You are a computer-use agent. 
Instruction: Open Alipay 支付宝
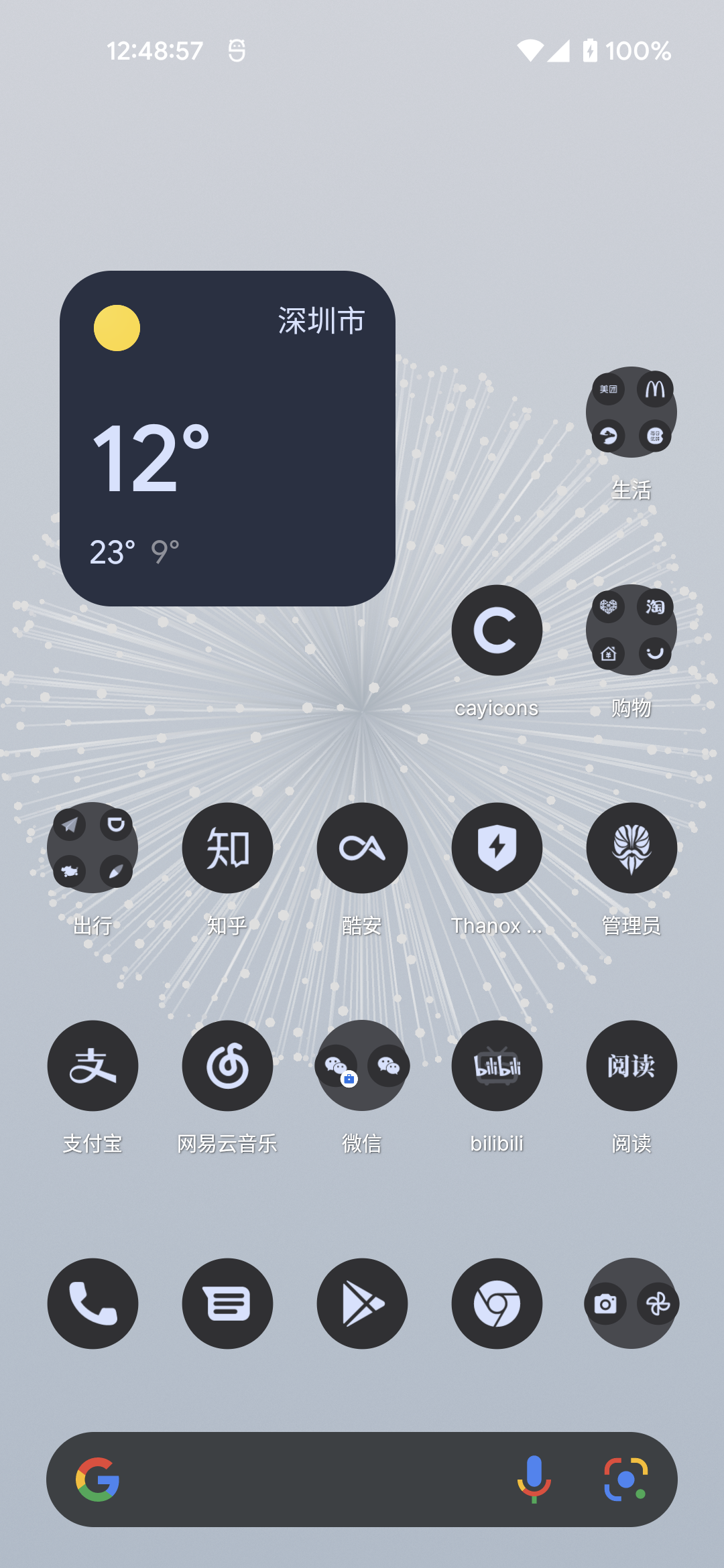click(92, 1065)
